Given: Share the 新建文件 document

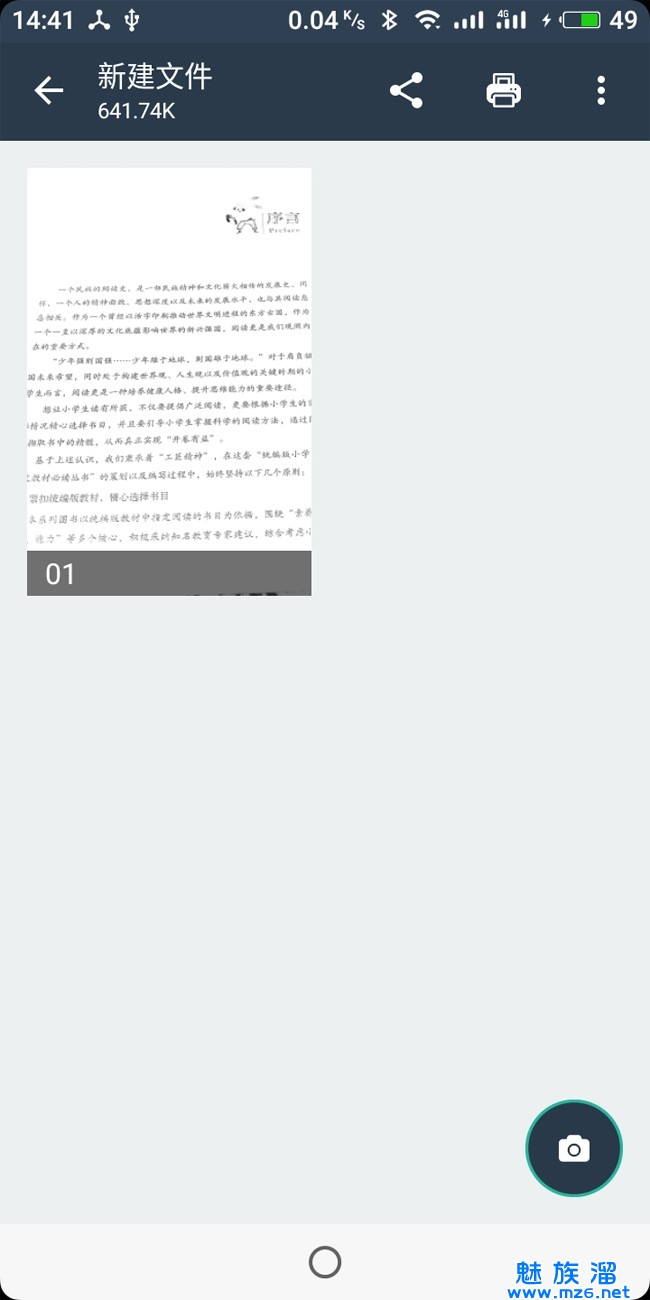Looking at the screenshot, I should 406,91.
